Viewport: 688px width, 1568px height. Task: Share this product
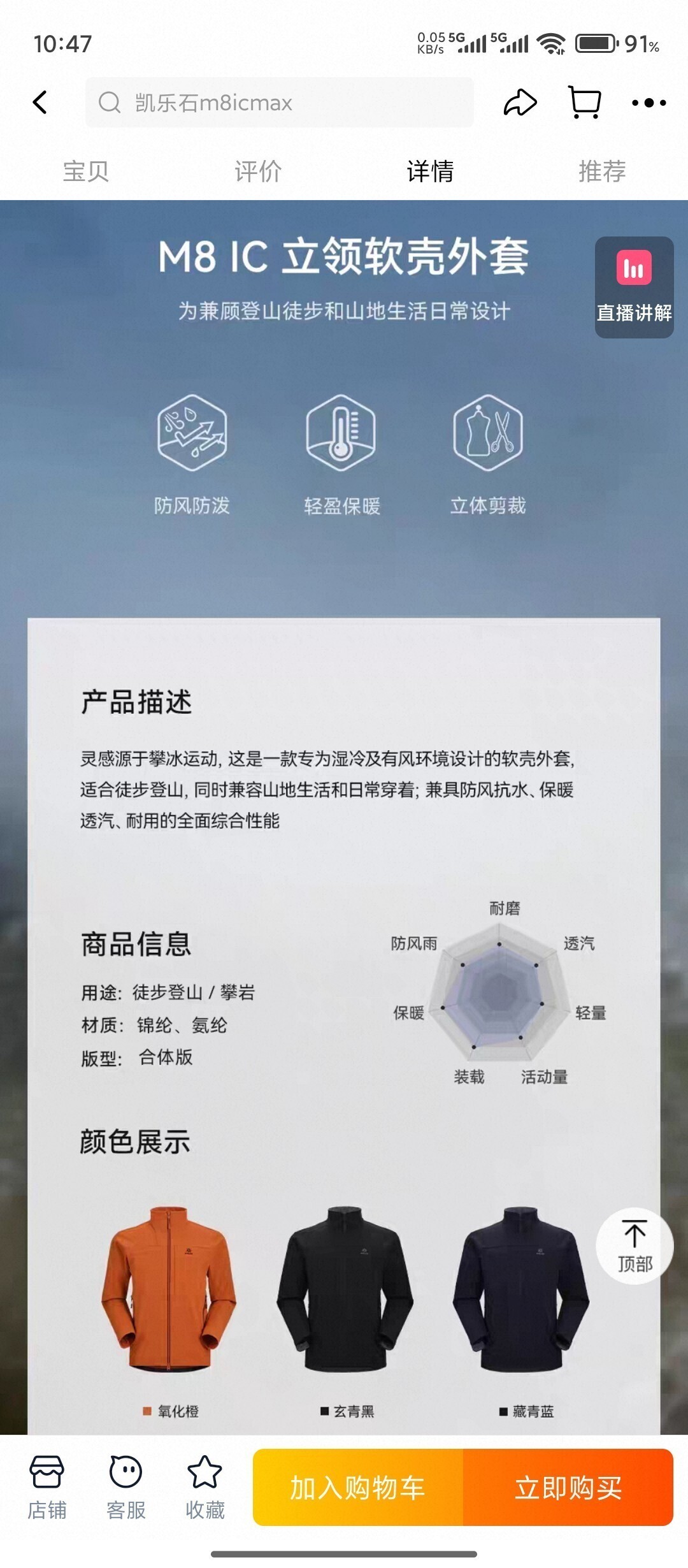point(520,103)
